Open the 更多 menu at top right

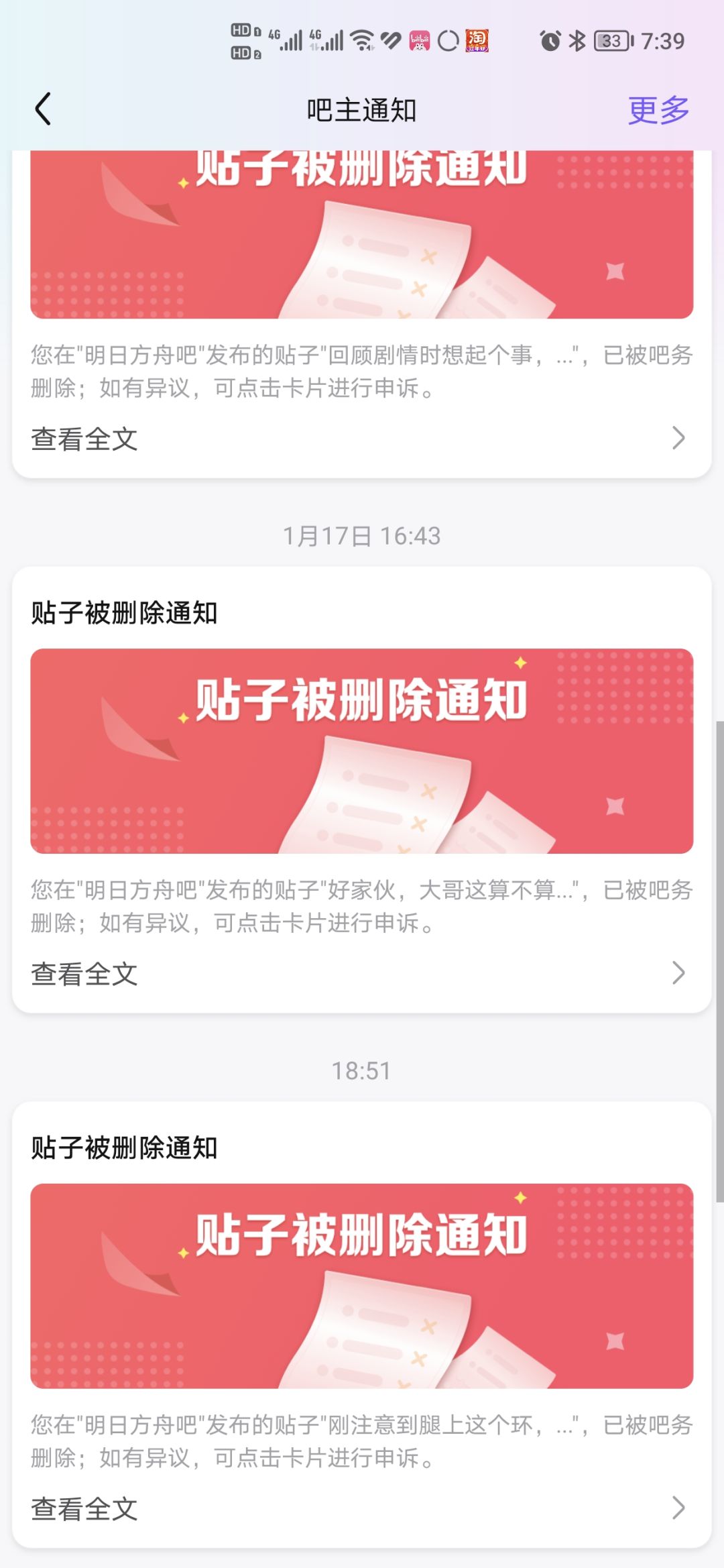[658, 108]
